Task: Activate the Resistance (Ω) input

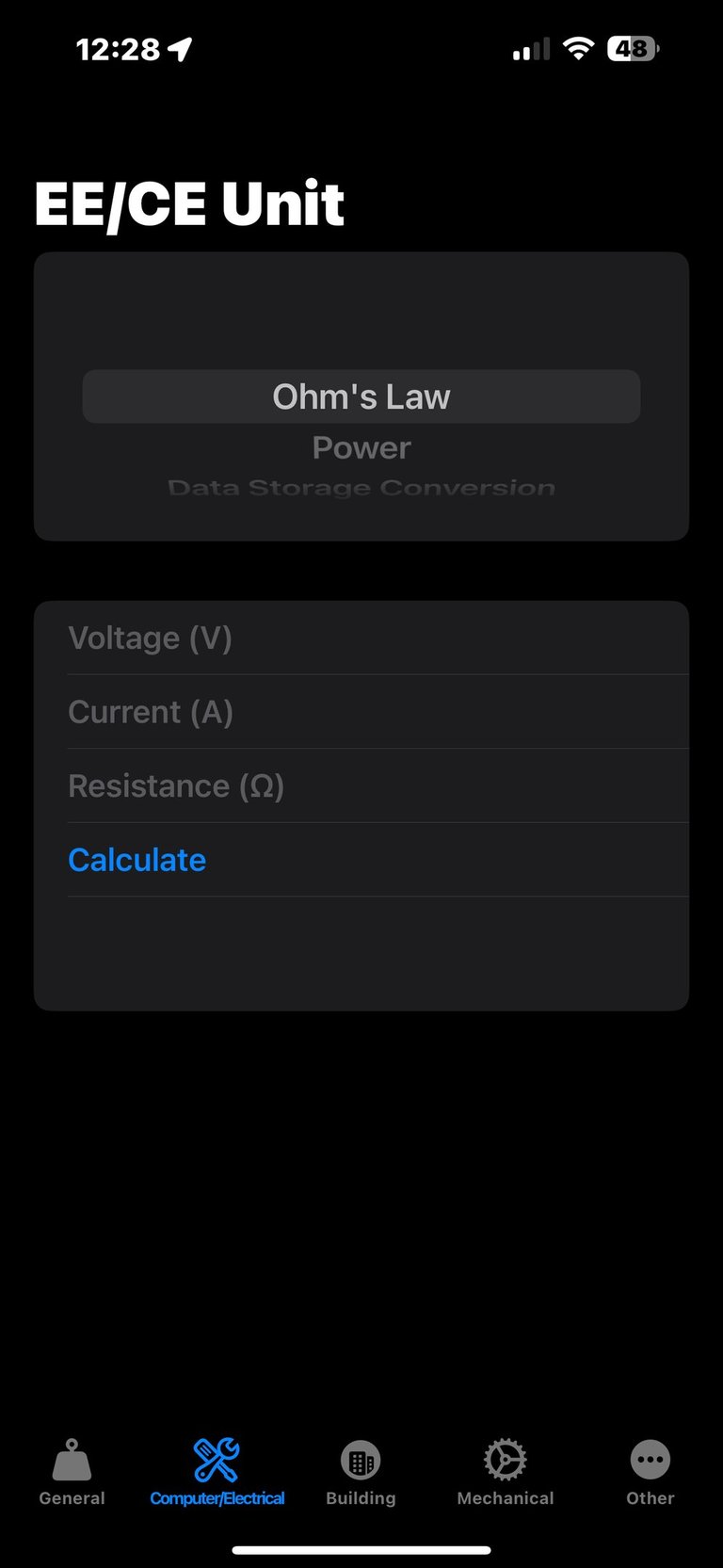Action: [x=377, y=786]
